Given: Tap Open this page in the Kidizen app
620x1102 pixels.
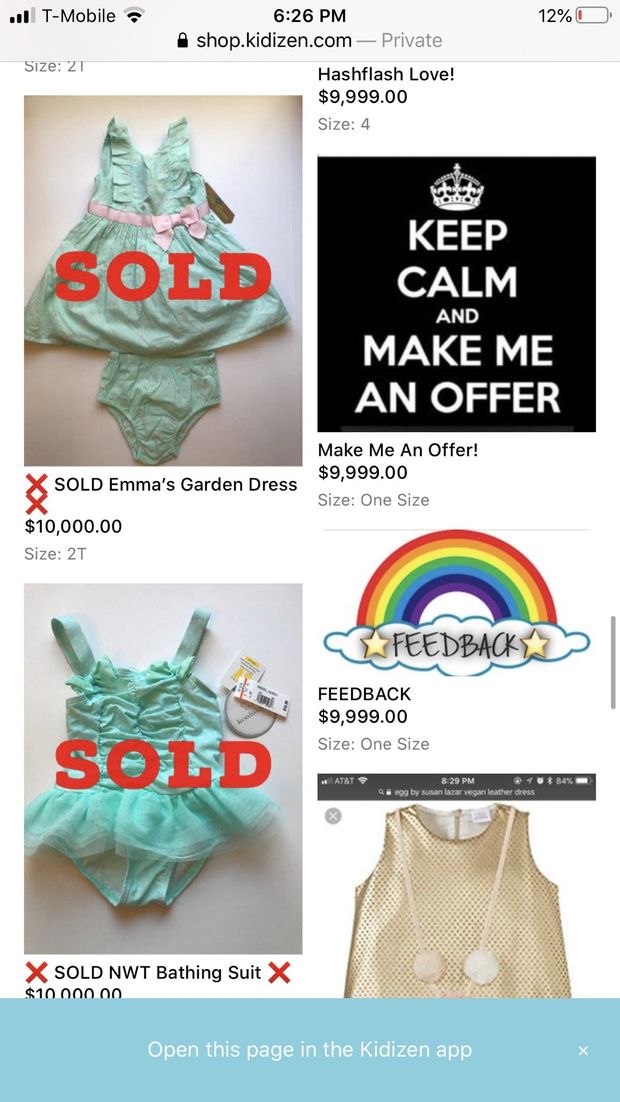Looking at the screenshot, I should pos(309,1050).
